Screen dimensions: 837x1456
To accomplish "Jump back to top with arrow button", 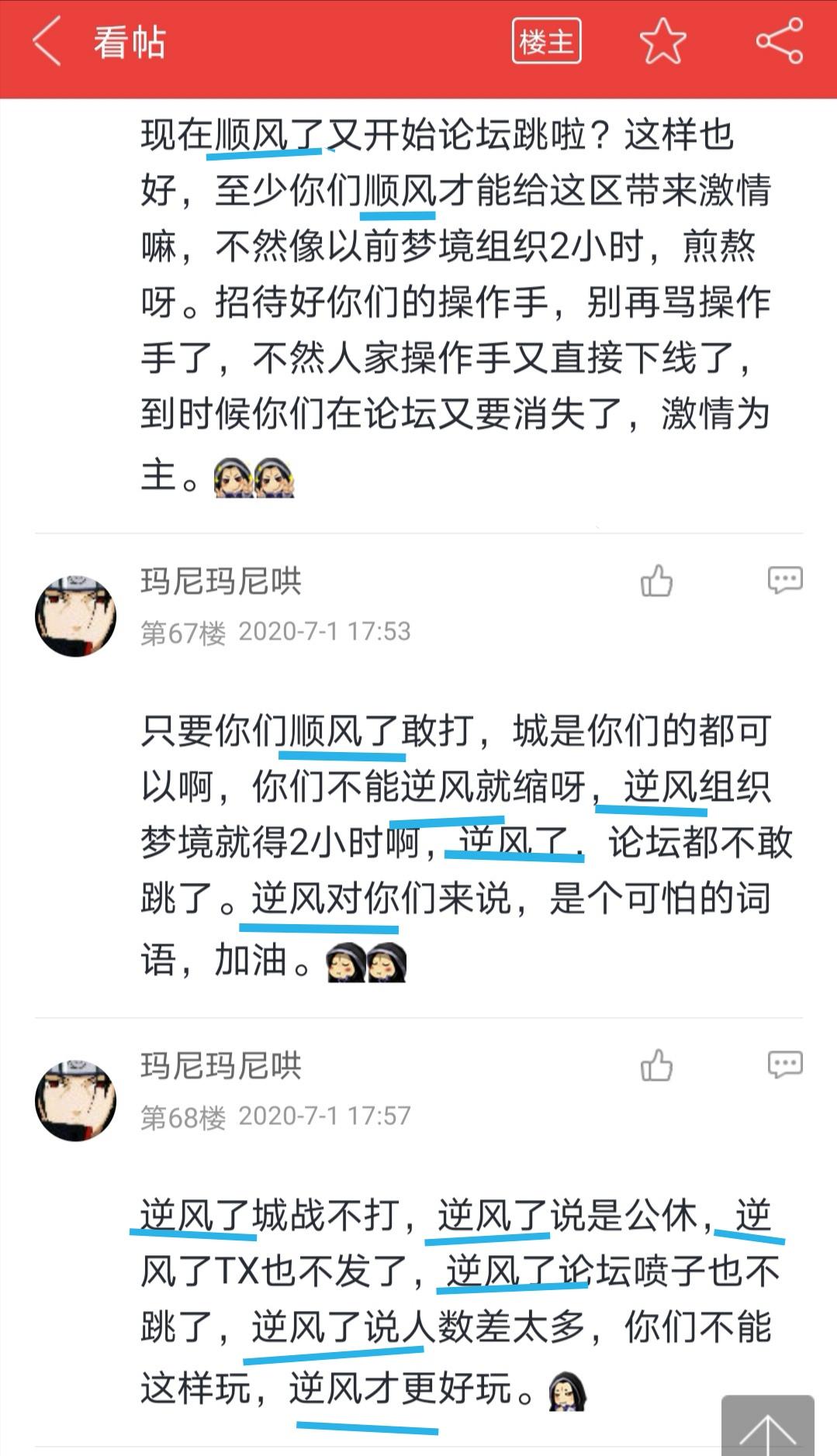I will 767,1427.
